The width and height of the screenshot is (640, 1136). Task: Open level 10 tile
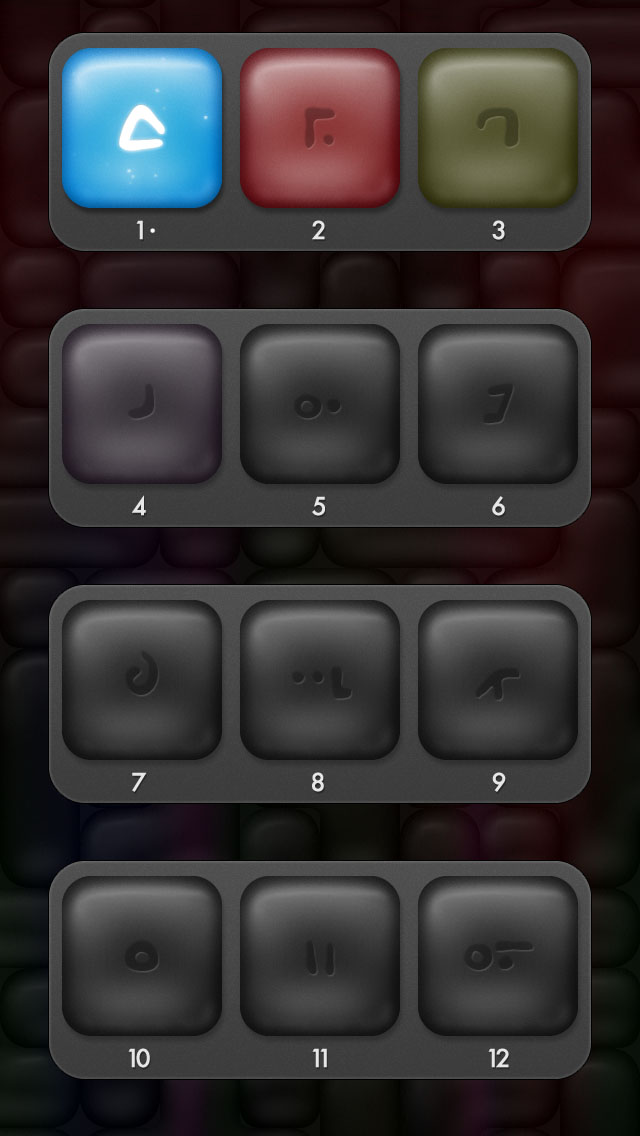(141, 956)
